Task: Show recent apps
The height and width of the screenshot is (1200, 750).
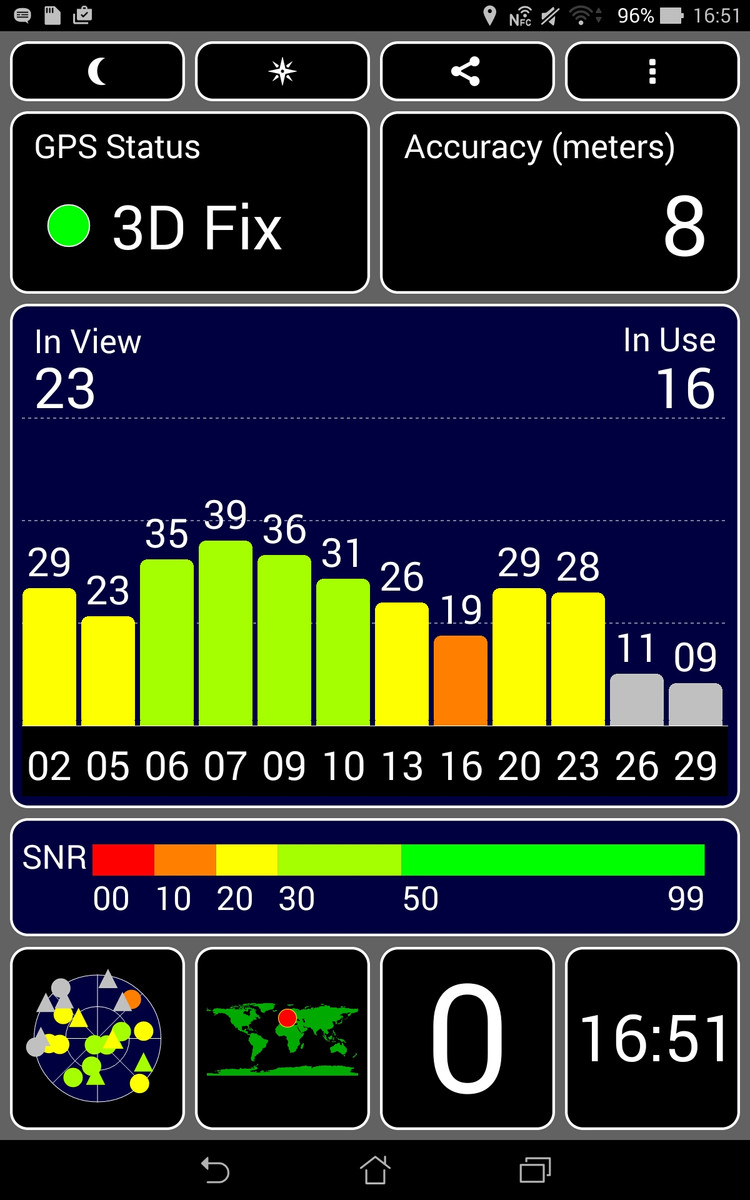Action: 535,1169
